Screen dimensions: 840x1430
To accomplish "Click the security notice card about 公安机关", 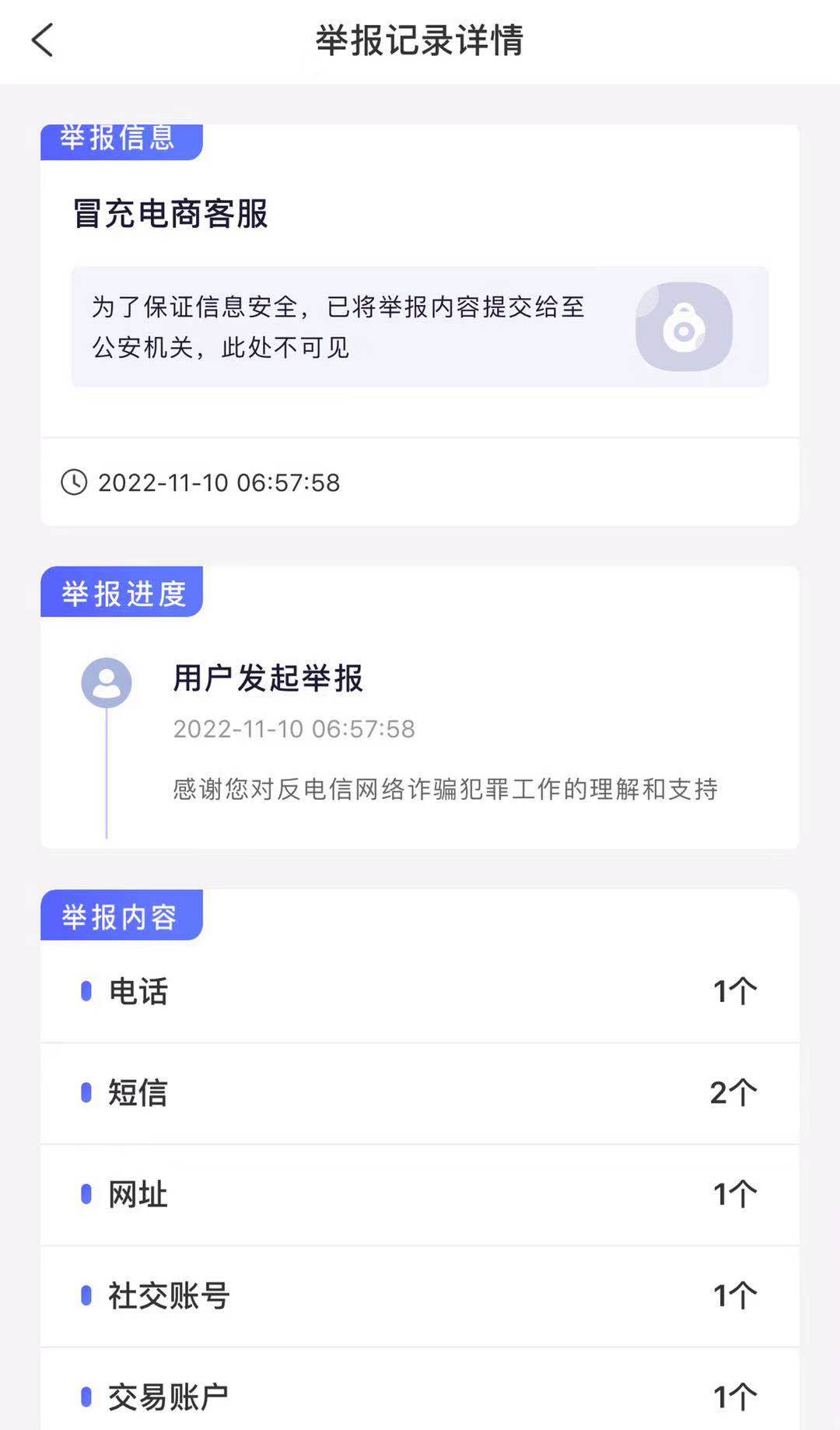I will 420,327.
